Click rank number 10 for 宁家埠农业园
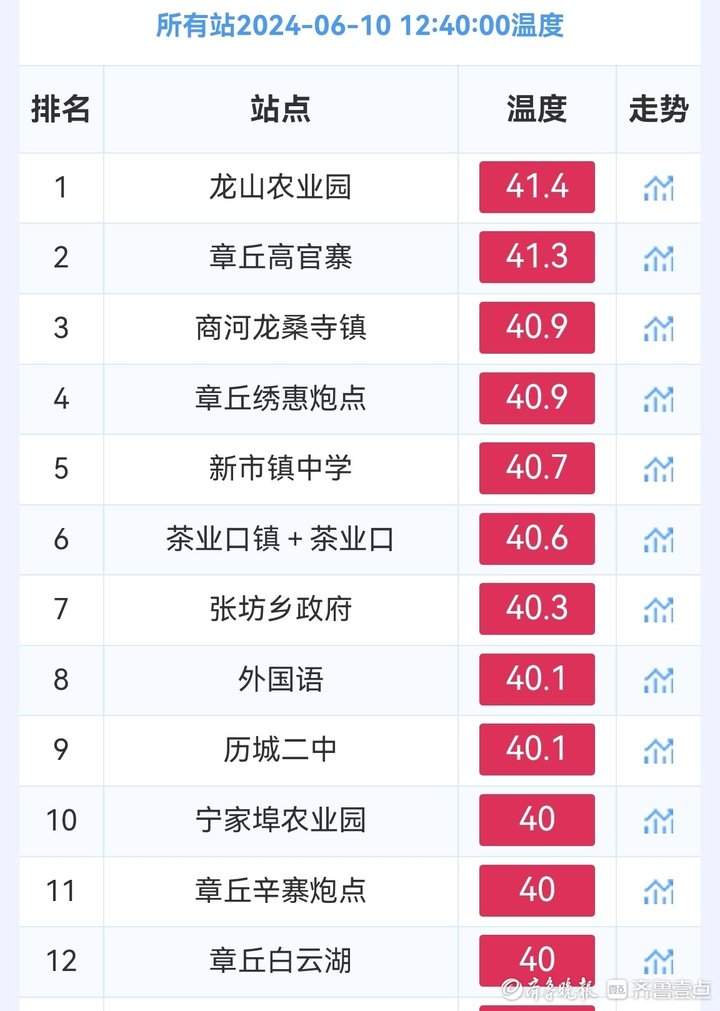The height and width of the screenshot is (1011, 720). (x=61, y=820)
